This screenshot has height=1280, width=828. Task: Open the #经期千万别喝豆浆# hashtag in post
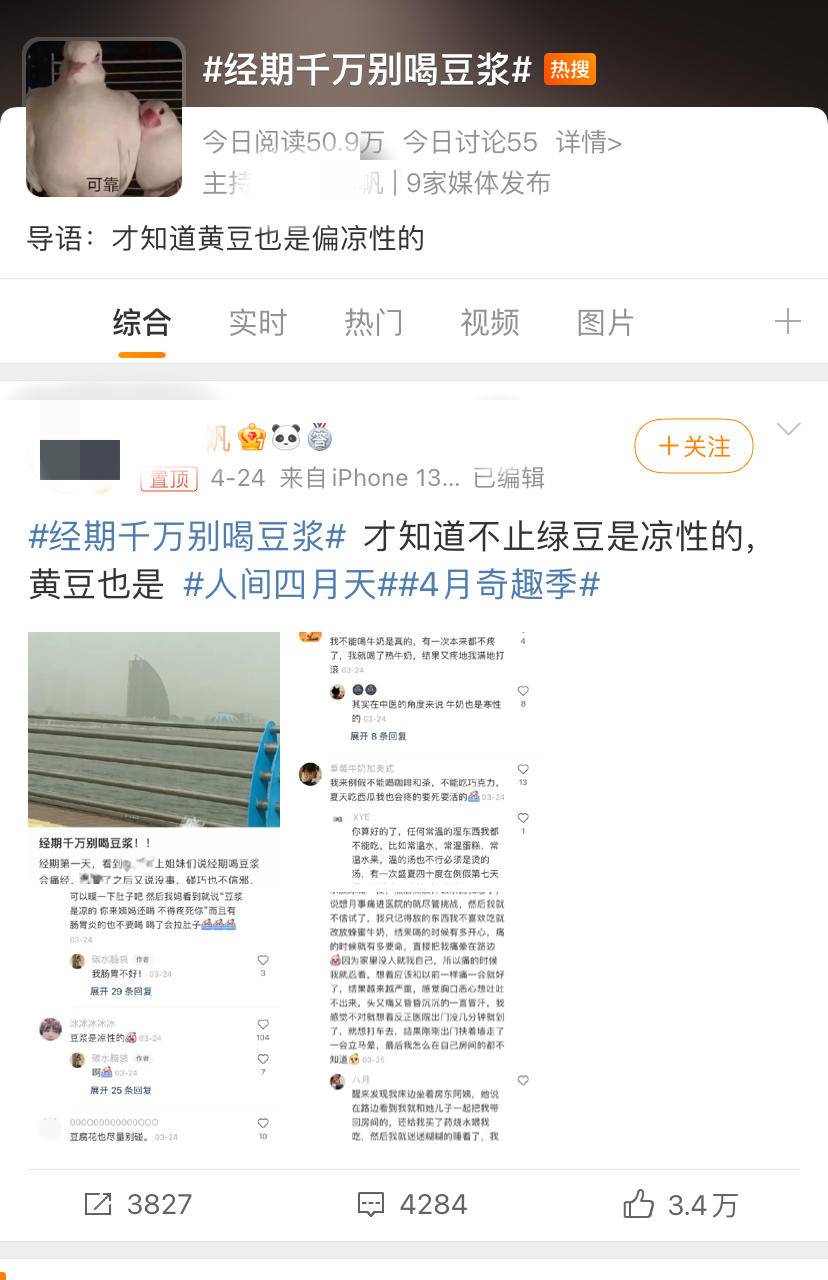click(x=187, y=536)
